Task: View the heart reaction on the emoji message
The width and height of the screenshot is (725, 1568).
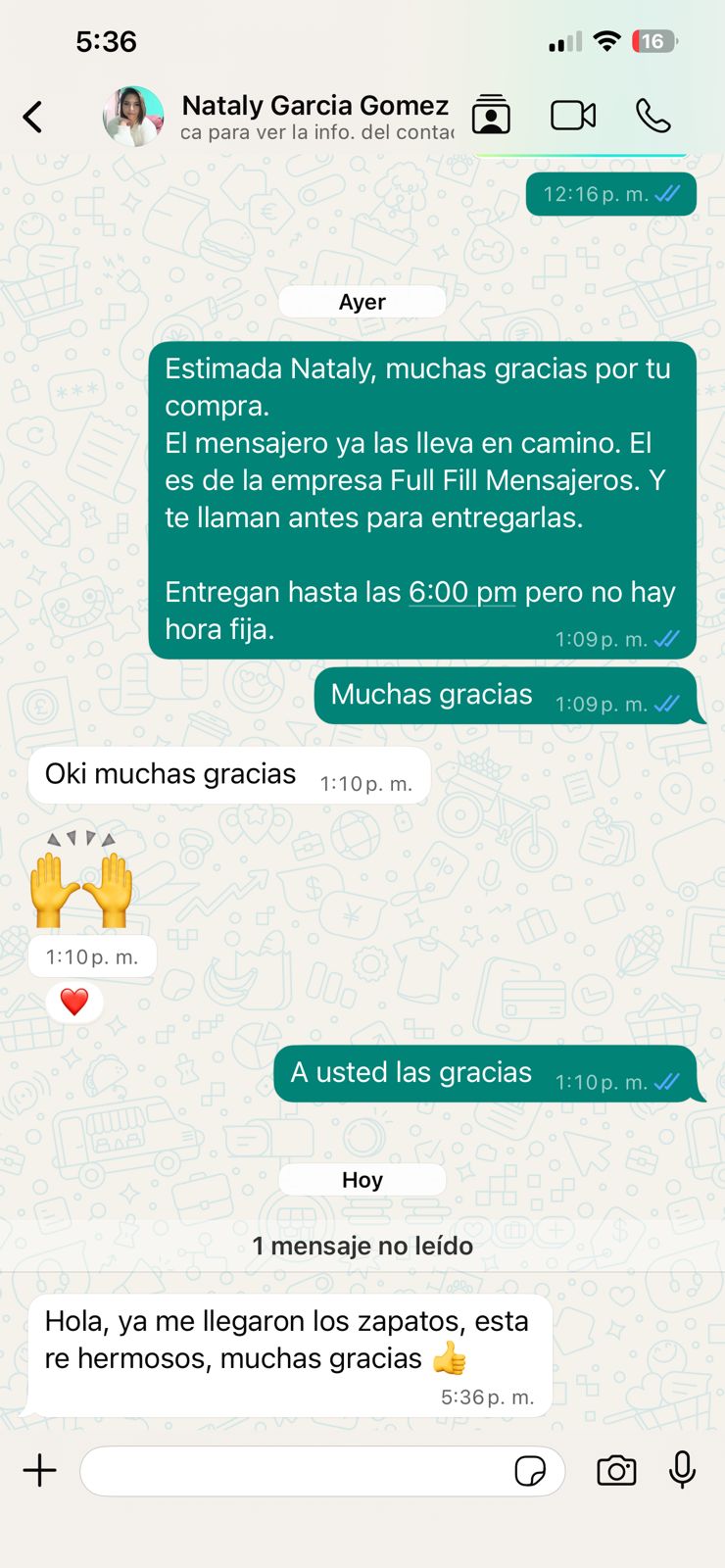Action: click(74, 1002)
